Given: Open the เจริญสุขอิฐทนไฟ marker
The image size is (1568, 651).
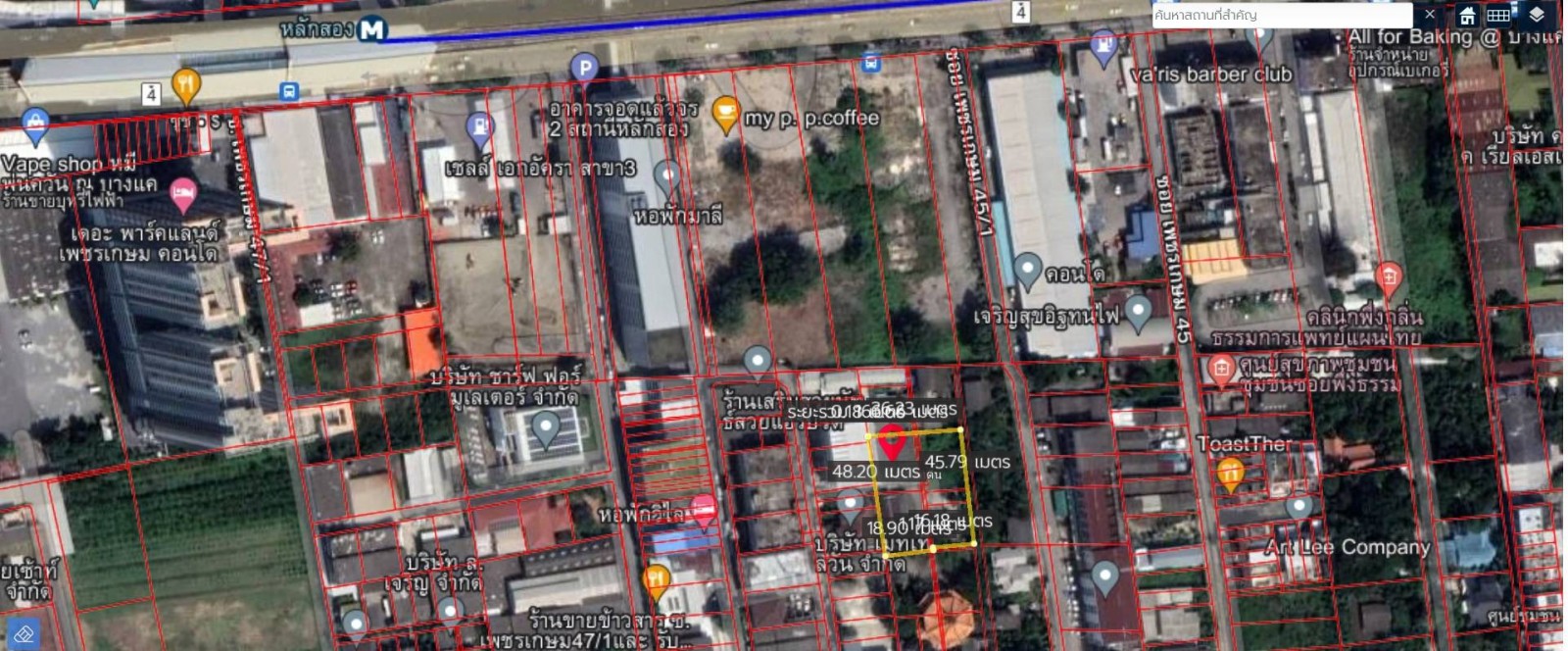Looking at the screenshot, I should (1138, 313).
